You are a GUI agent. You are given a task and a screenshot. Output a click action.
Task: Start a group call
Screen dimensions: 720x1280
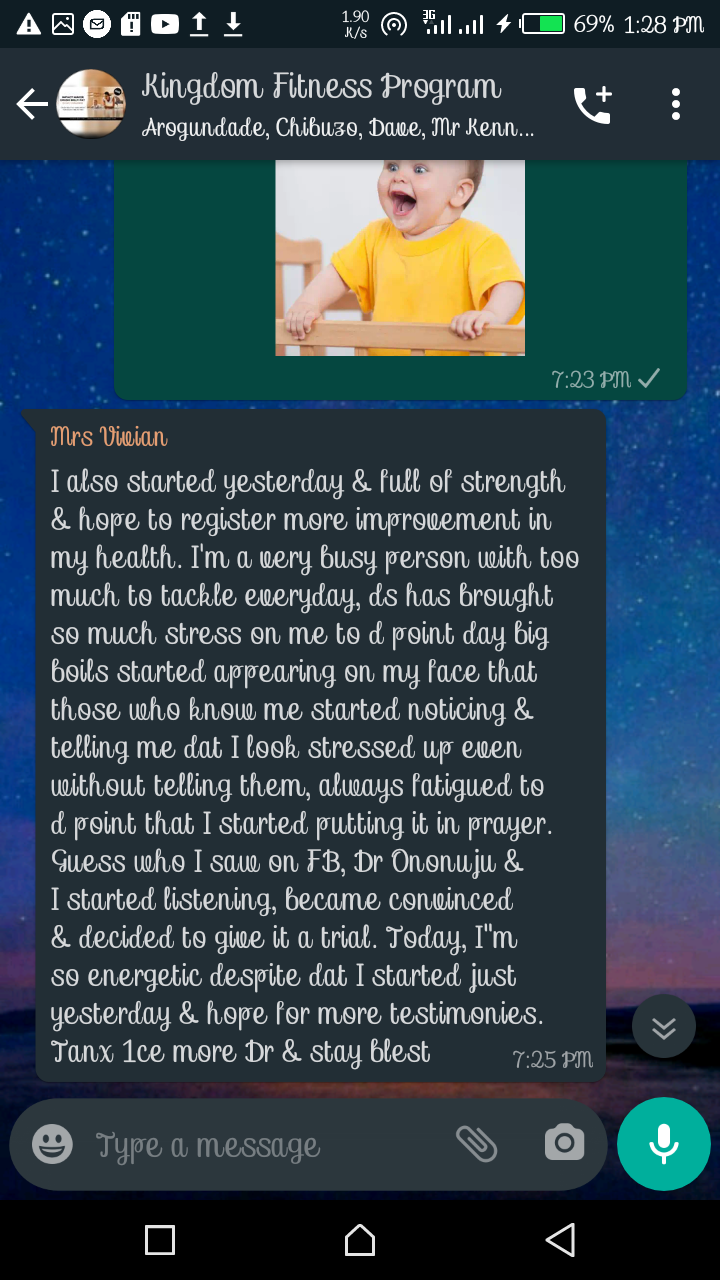pos(592,105)
